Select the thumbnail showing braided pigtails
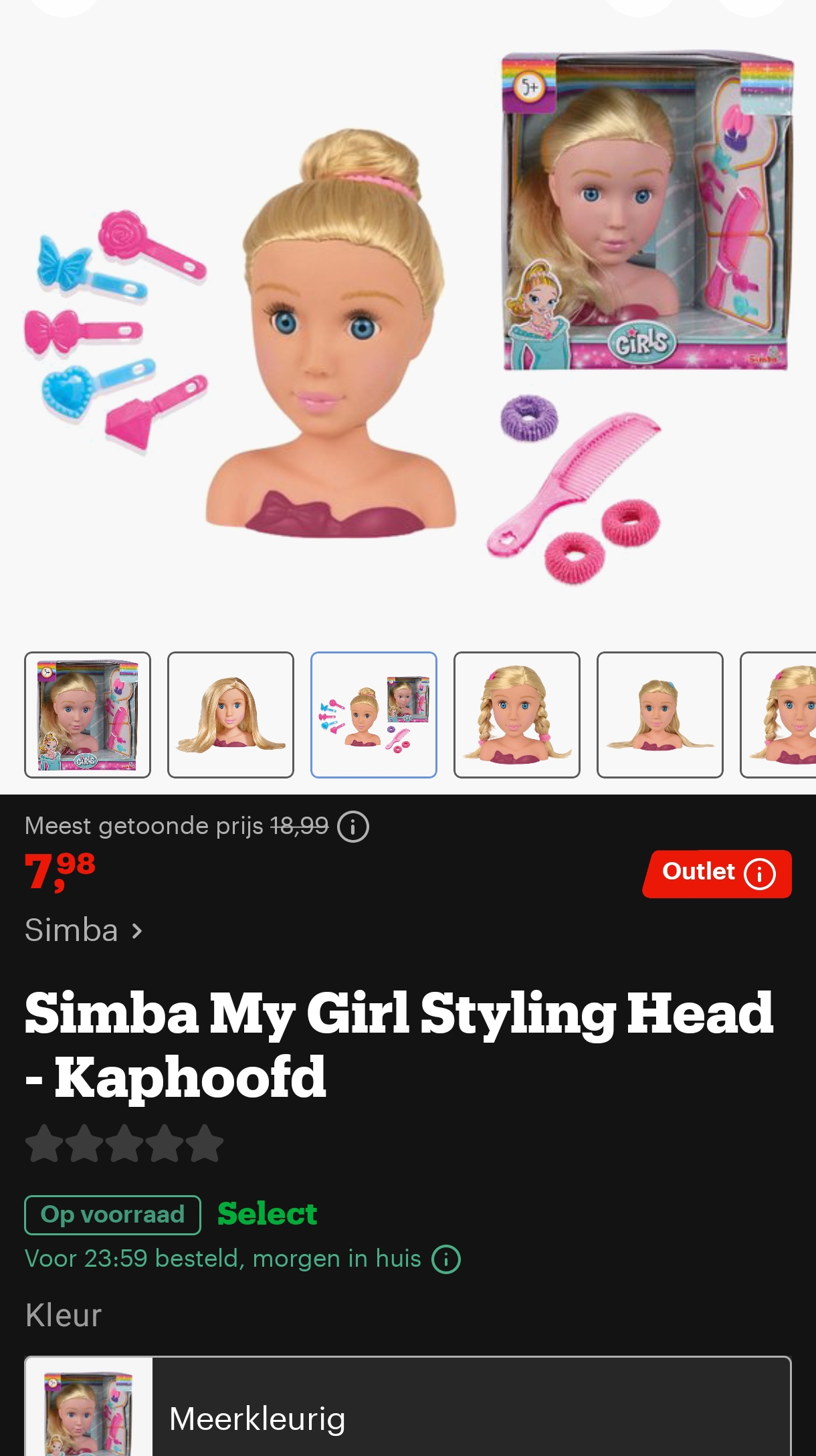The height and width of the screenshot is (1456, 816). pyautogui.click(x=517, y=714)
